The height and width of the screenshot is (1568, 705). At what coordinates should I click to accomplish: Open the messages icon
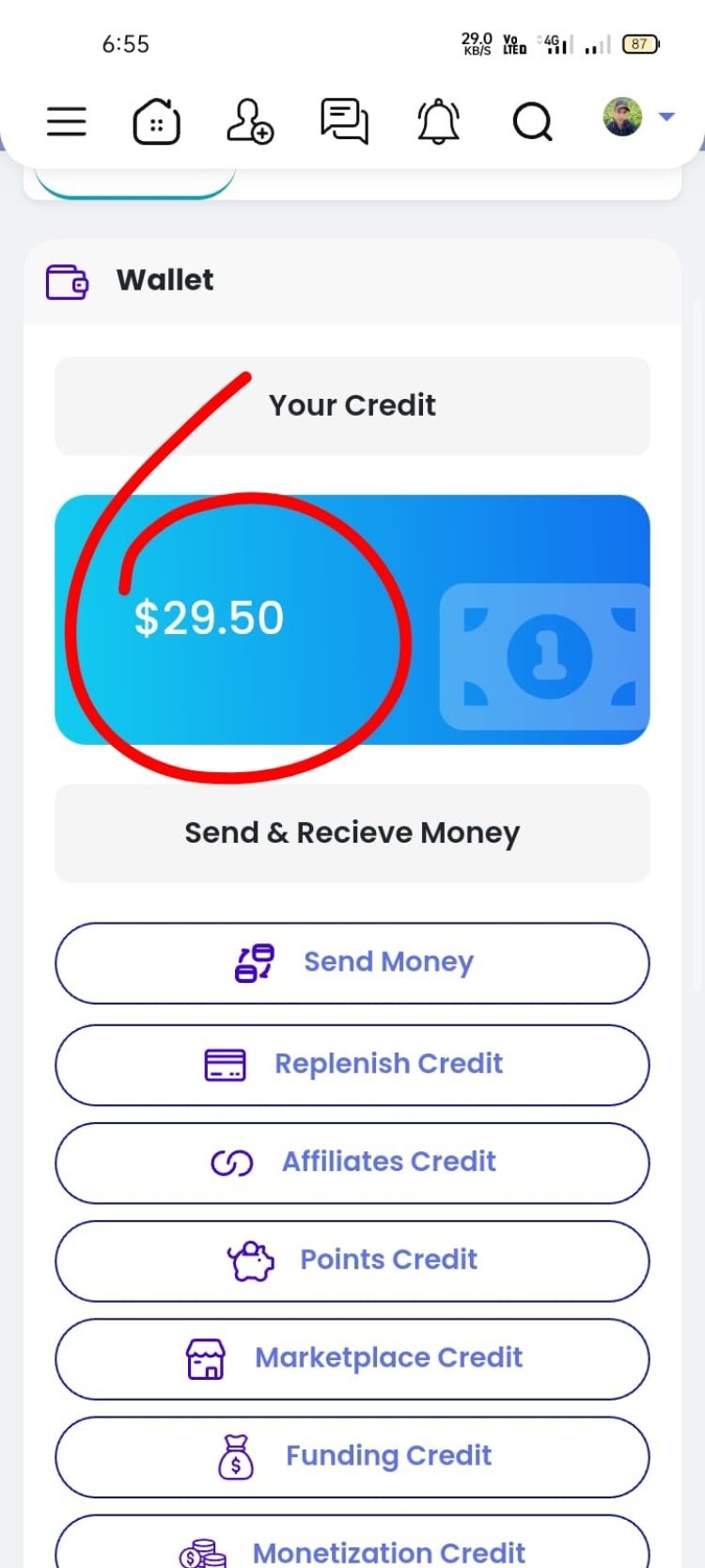tap(344, 121)
